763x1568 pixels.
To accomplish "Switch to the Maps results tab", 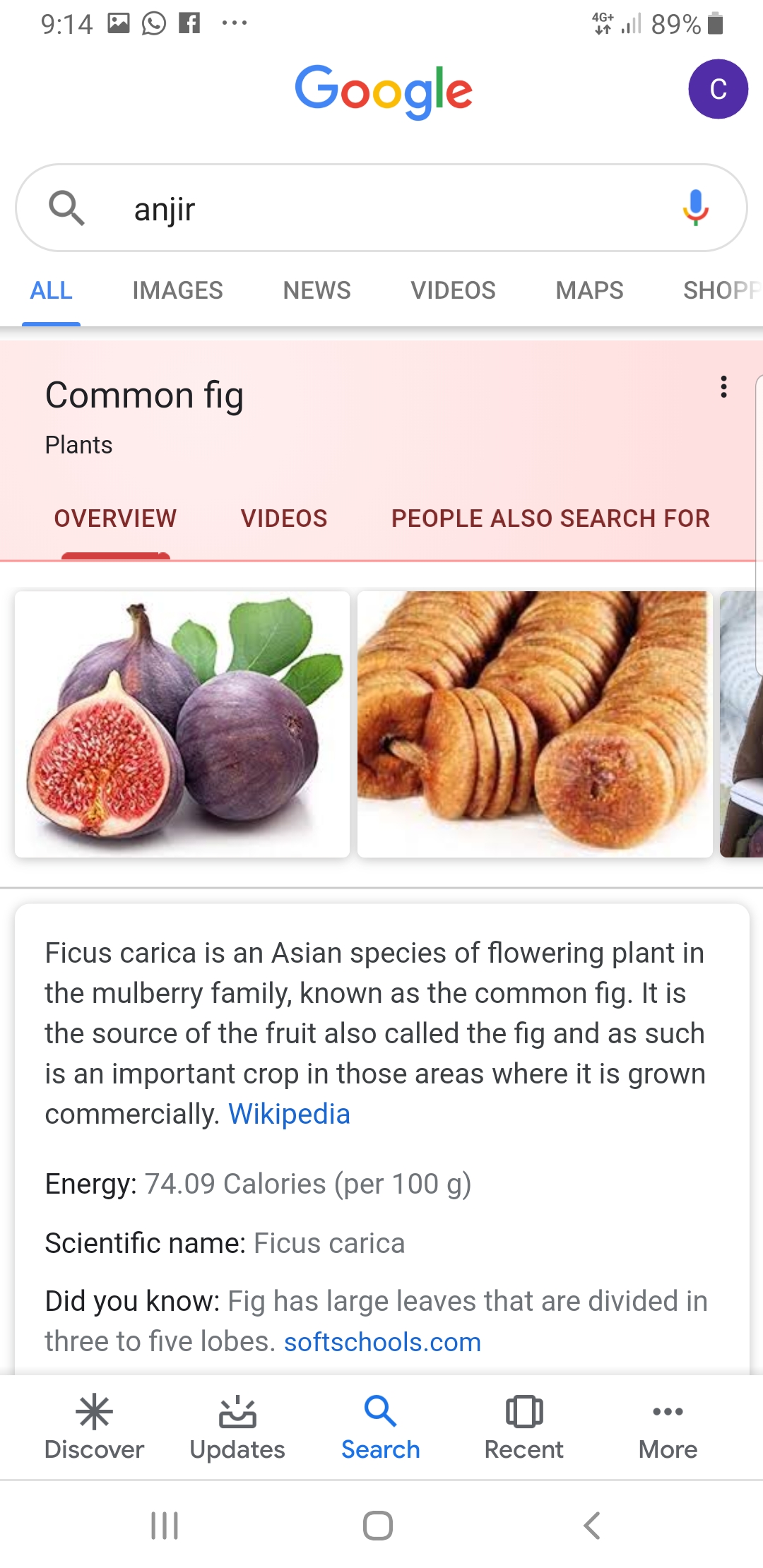I will coord(589,290).
